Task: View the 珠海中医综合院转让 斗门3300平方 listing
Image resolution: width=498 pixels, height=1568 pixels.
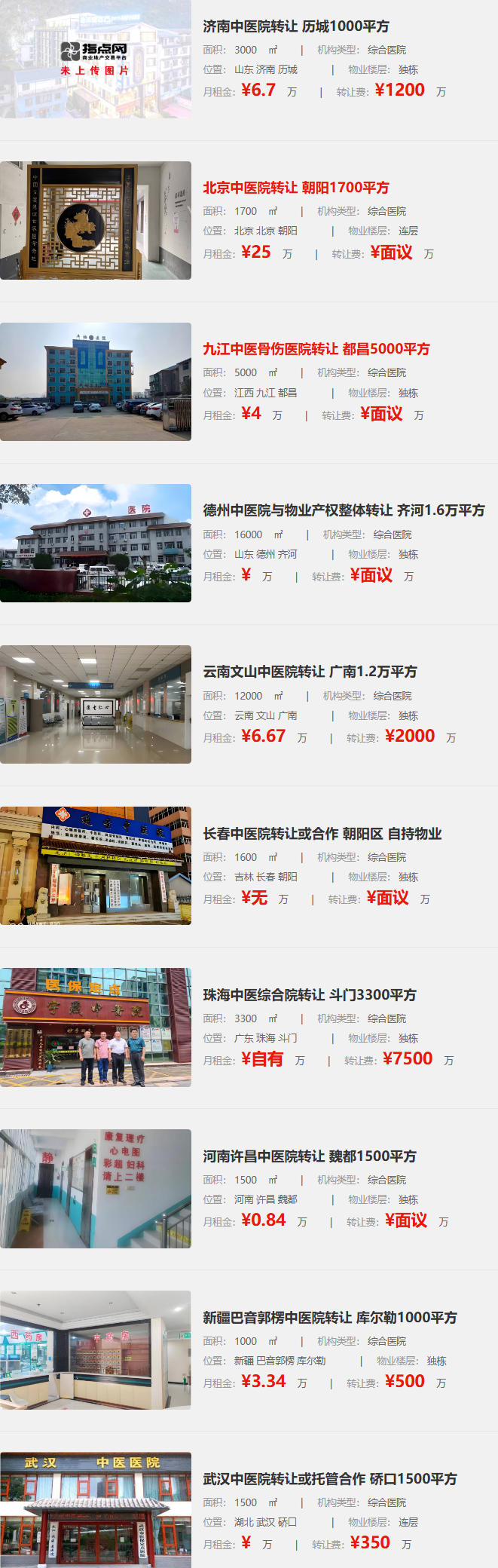Action: click(309, 994)
